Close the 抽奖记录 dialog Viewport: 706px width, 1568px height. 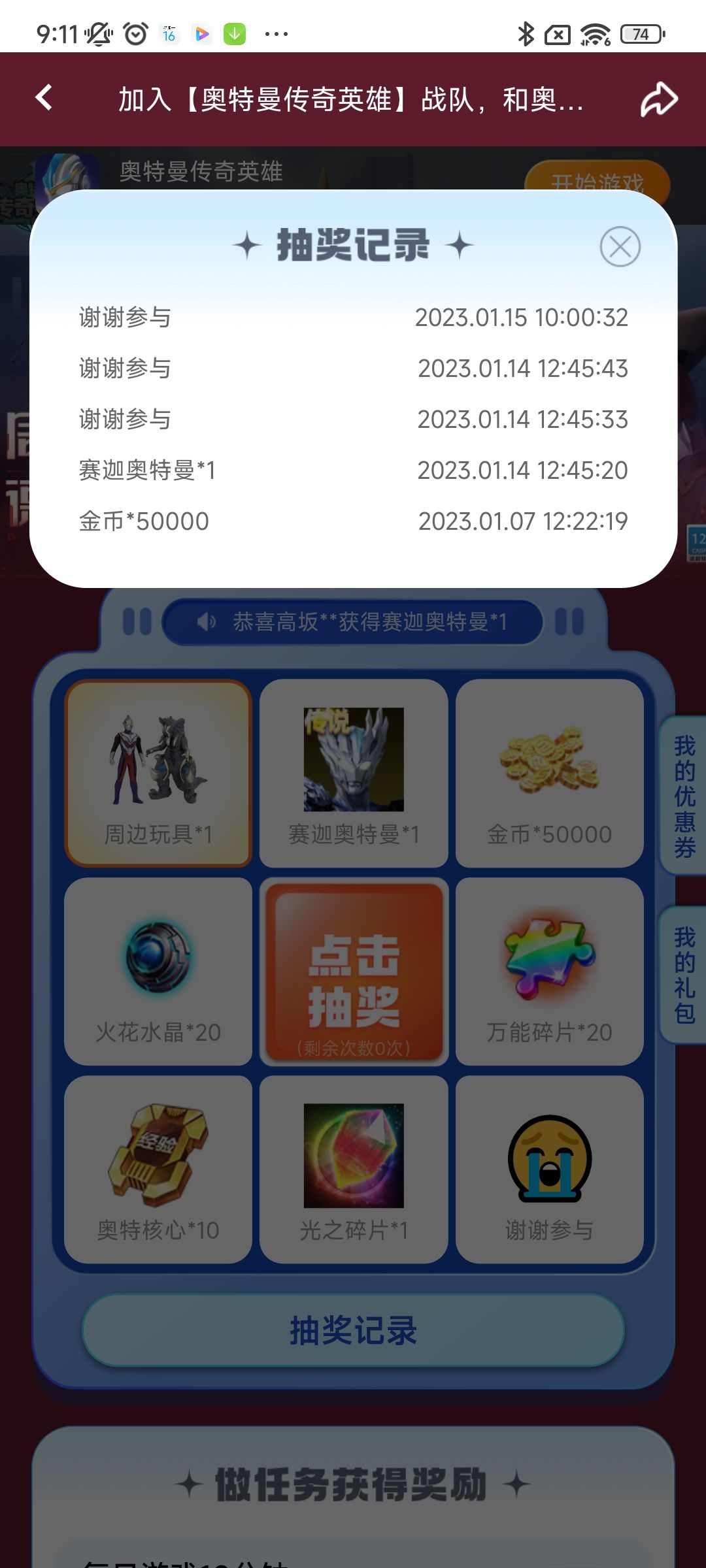[620, 247]
